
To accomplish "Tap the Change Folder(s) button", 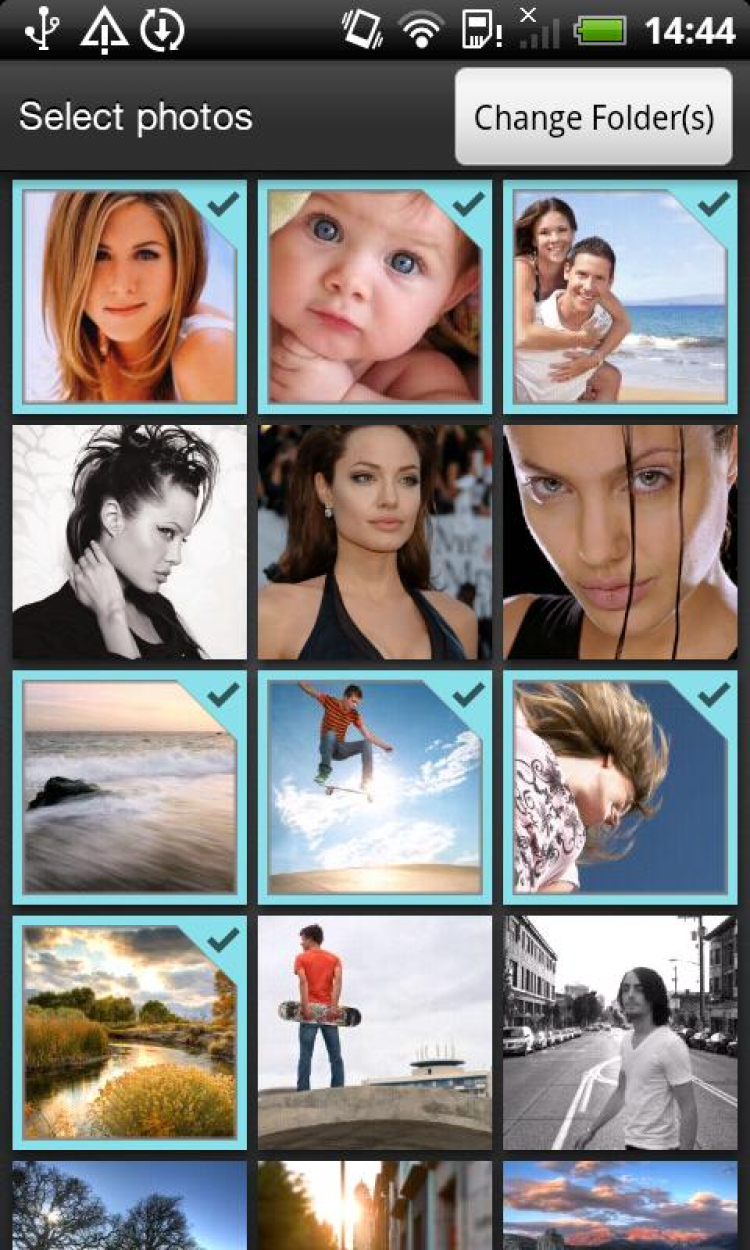I will click(594, 117).
